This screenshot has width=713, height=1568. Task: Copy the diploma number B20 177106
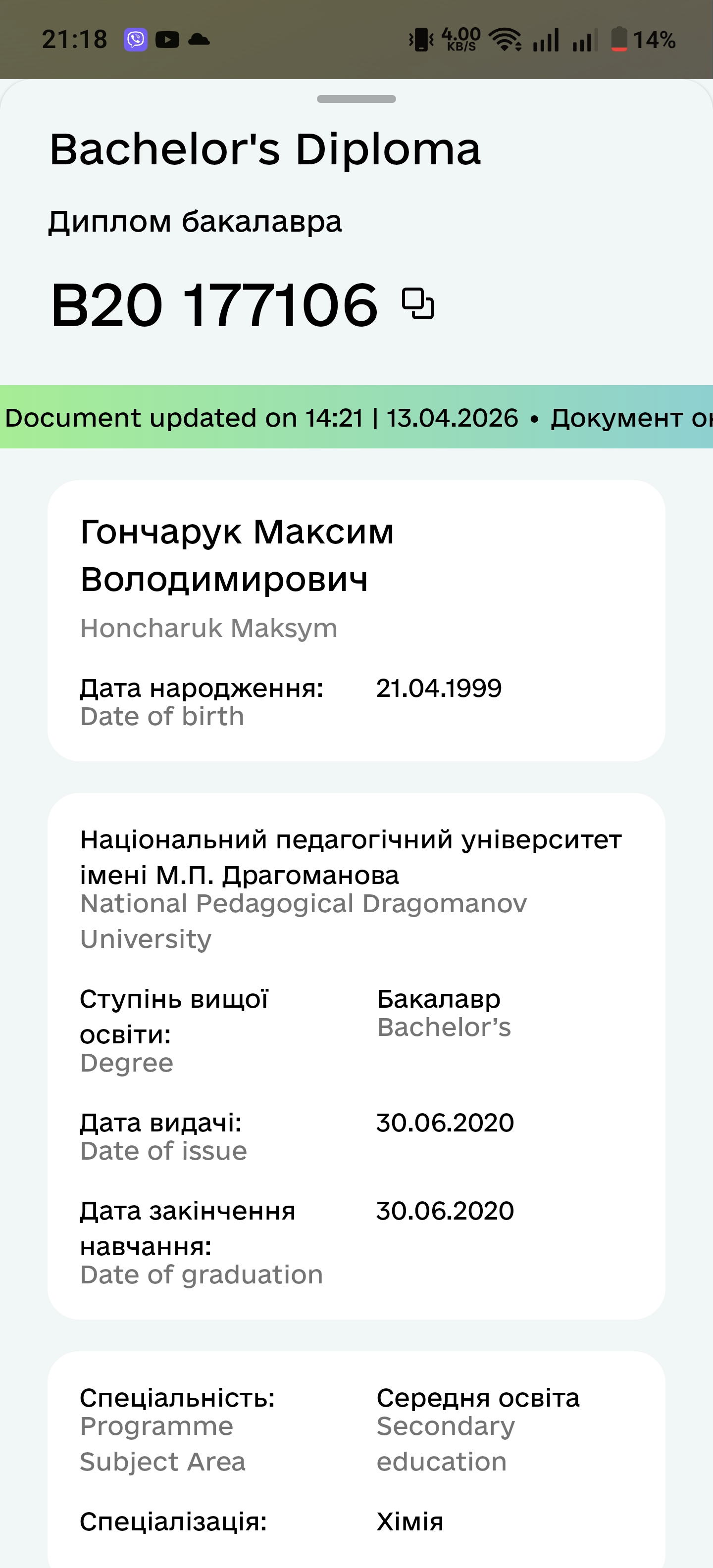[x=418, y=304]
